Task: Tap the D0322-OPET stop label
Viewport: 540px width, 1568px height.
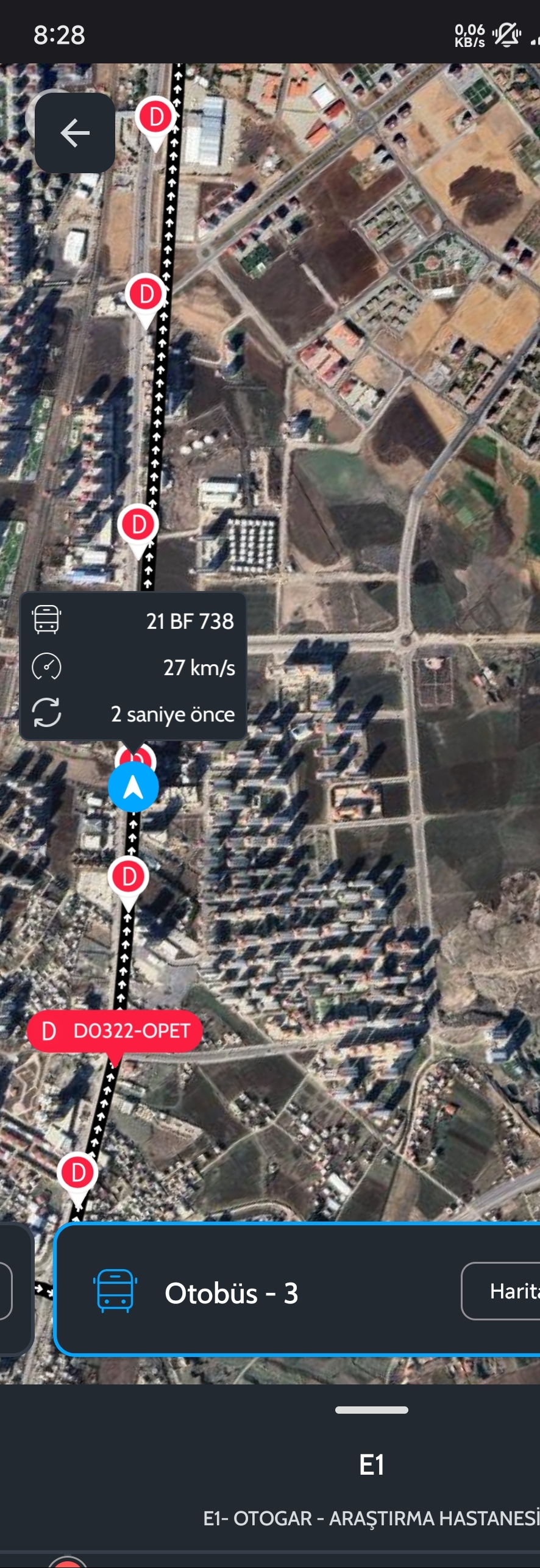Action: 115,1031
